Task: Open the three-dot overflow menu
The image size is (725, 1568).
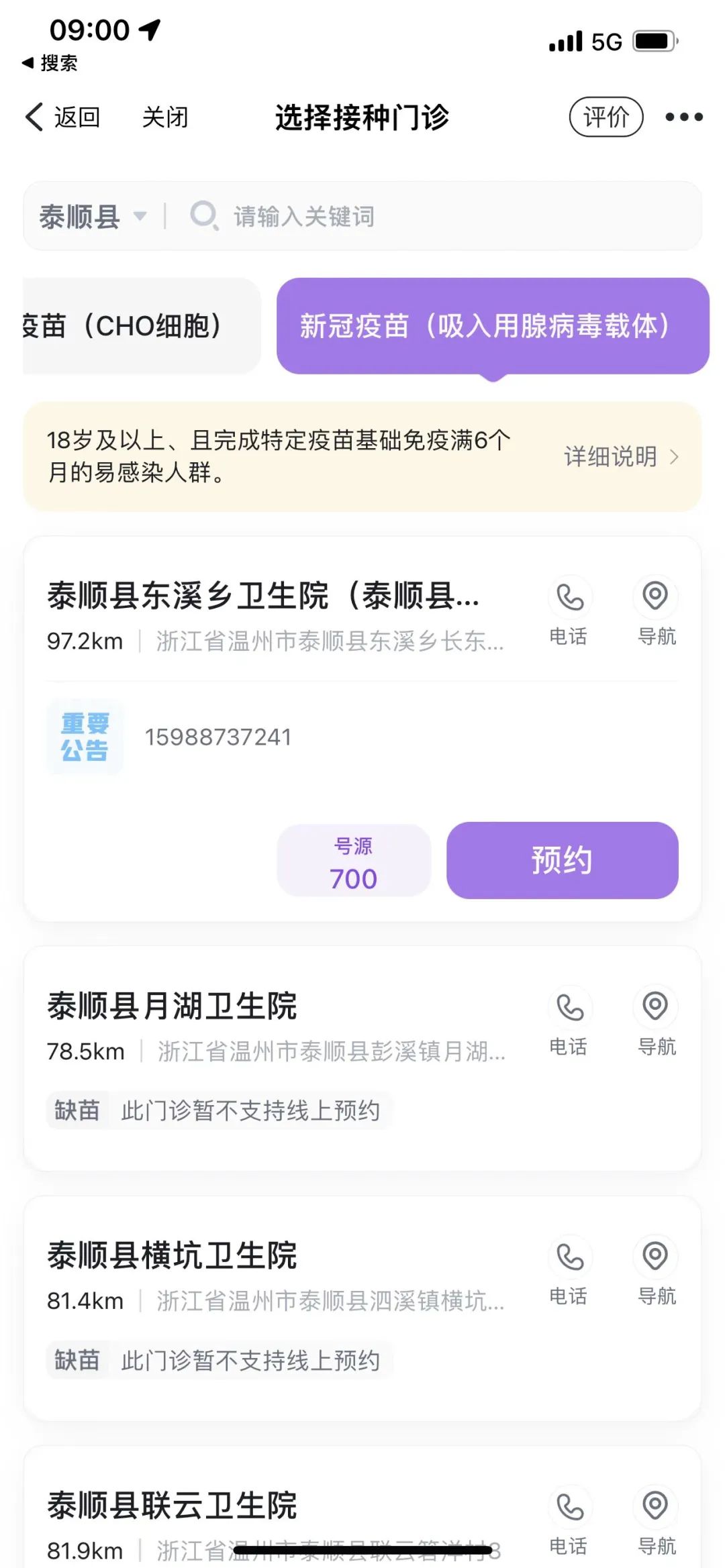Action: point(684,117)
